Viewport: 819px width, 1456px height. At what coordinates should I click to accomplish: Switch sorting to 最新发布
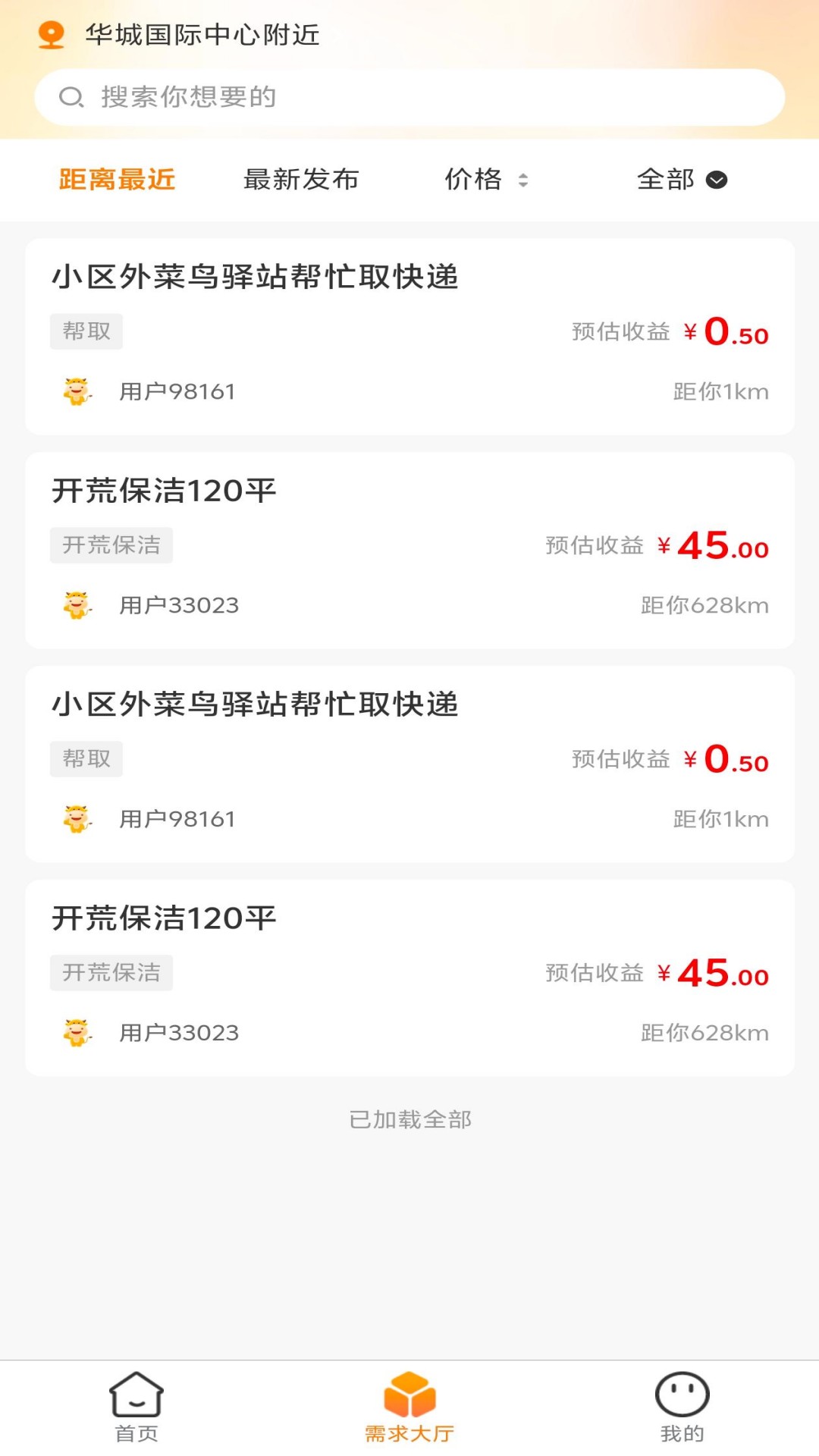301,180
